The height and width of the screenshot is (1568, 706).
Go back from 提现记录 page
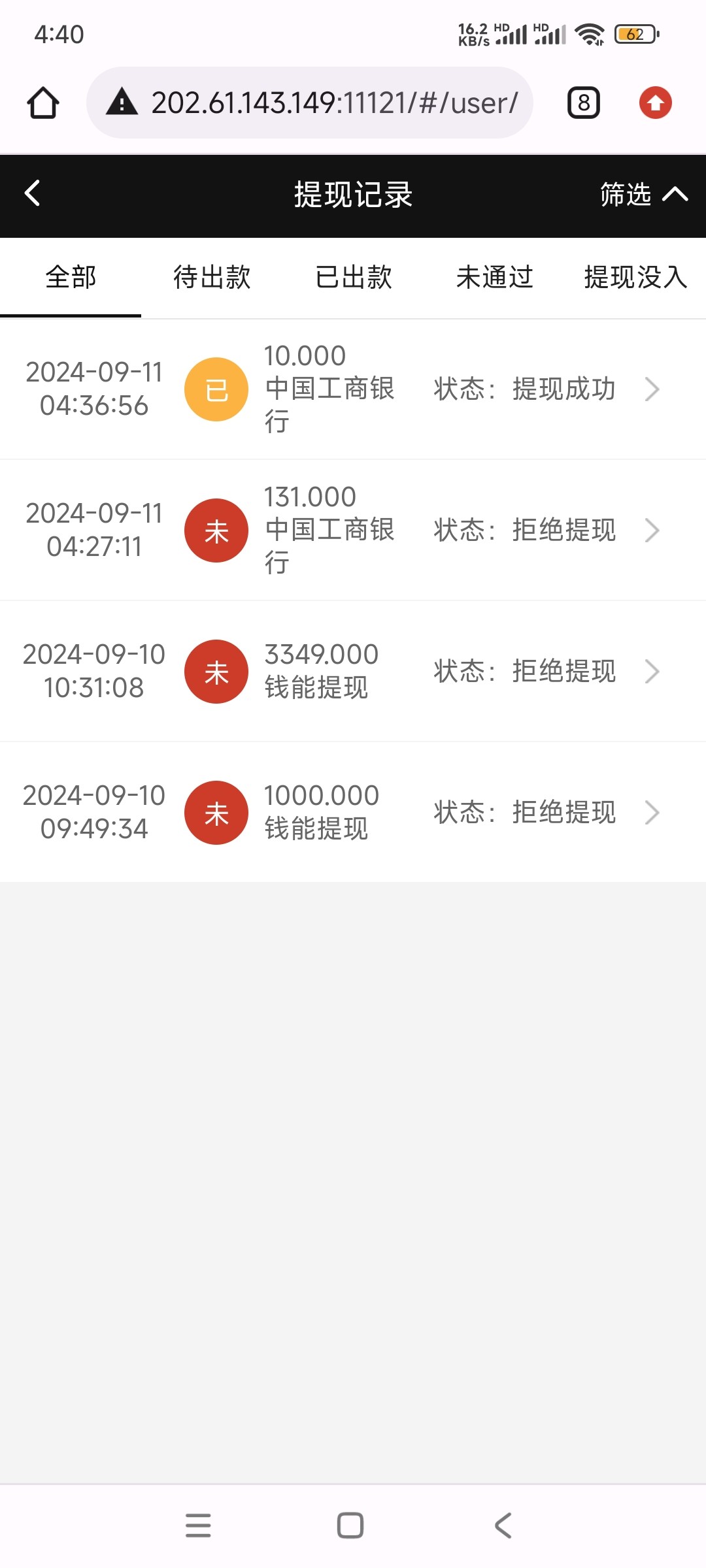(x=33, y=194)
